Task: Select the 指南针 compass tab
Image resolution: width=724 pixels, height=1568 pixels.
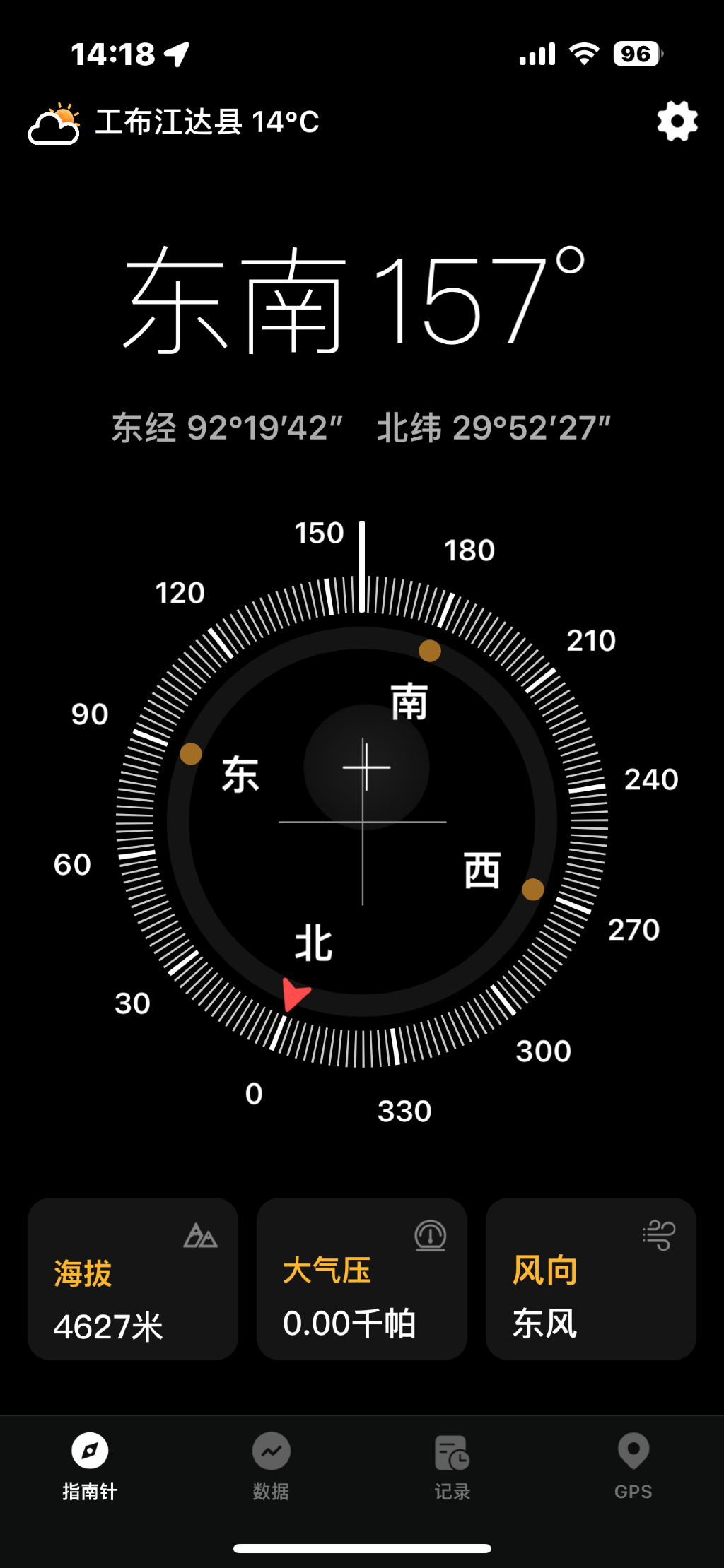Action: click(90, 1466)
